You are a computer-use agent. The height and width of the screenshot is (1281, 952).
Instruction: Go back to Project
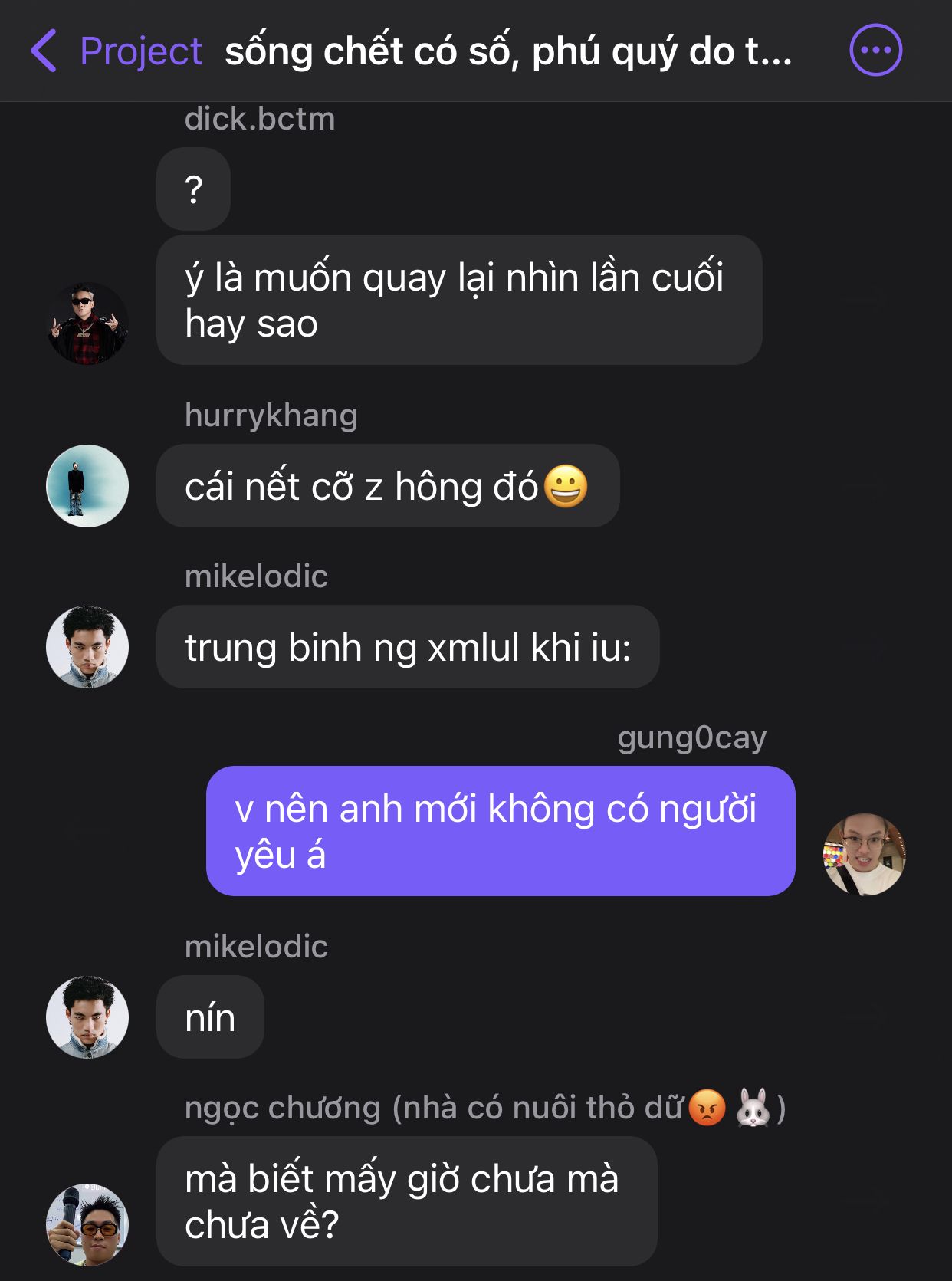[x=115, y=51]
